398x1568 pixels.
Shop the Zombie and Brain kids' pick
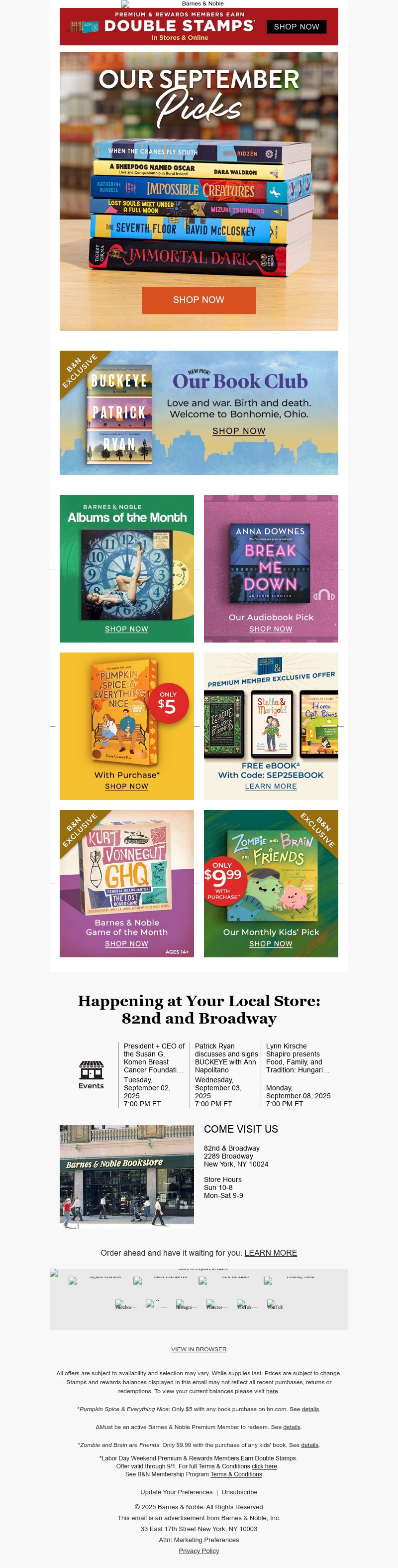(271, 943)
